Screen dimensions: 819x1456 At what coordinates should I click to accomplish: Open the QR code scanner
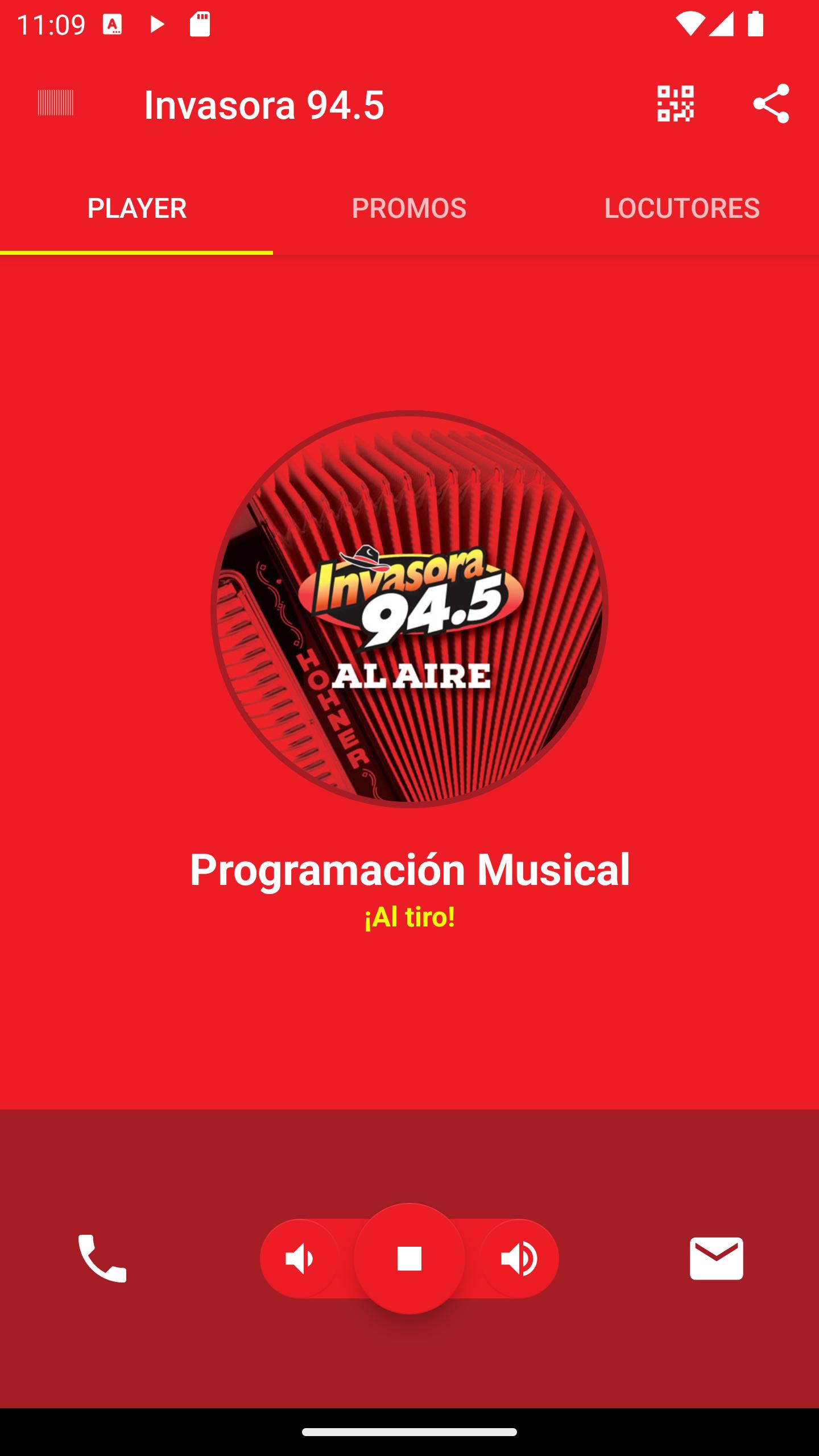point(675,104)
